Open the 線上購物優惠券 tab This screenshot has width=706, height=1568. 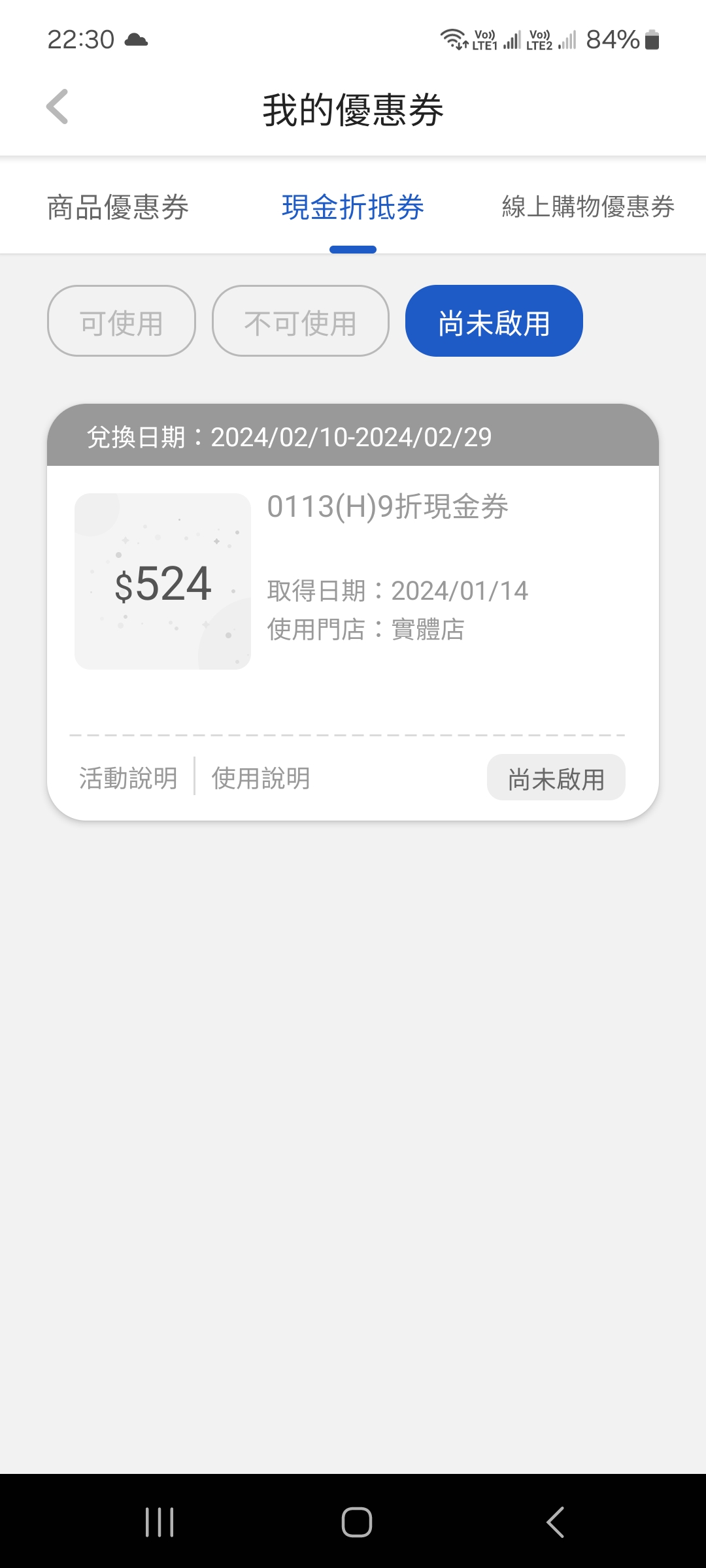pyautogui.click(x=588, y=208)
